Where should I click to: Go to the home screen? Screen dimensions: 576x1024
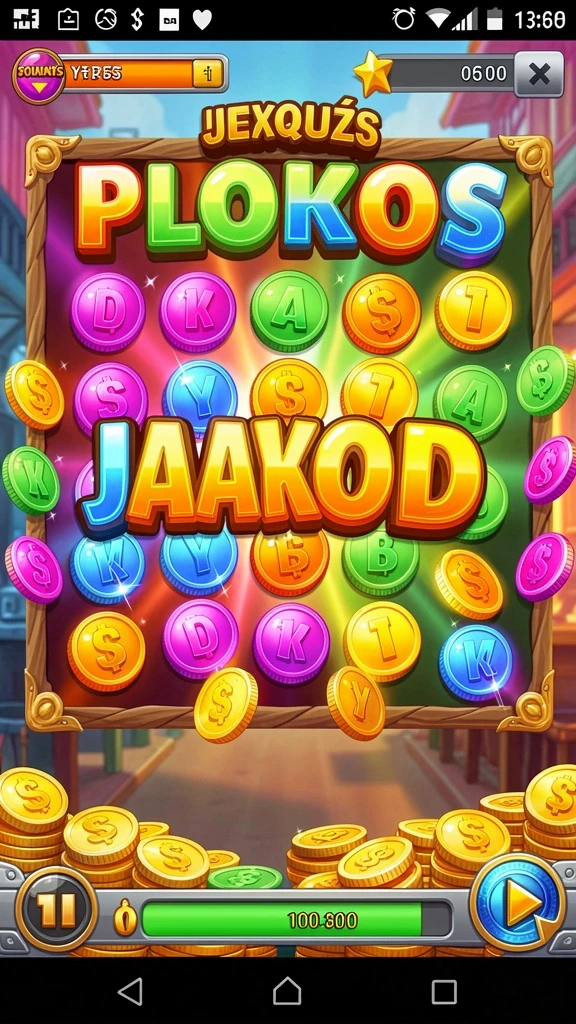[x=287, y=991]
